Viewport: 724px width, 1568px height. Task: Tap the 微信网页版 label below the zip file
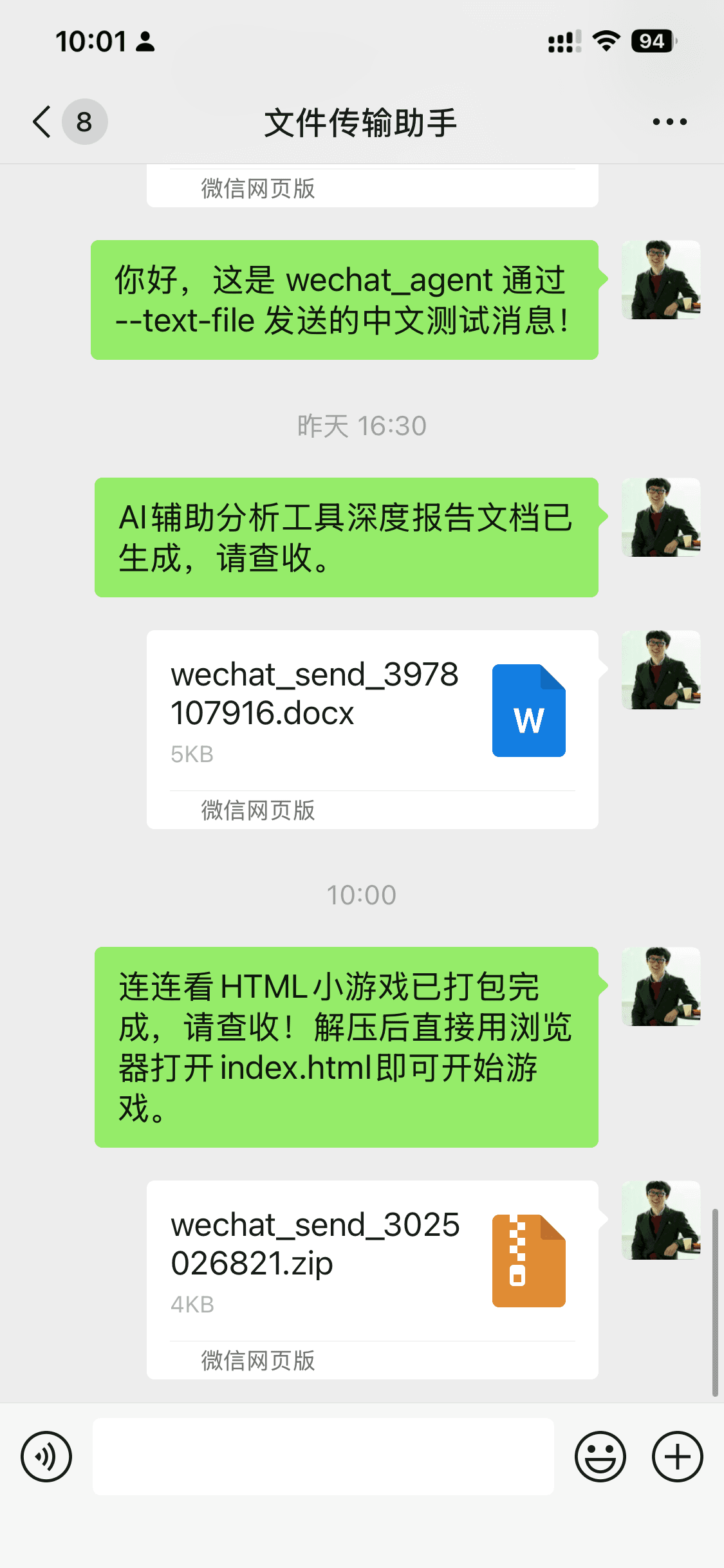pyautogui.click(x=257, y=1360)
